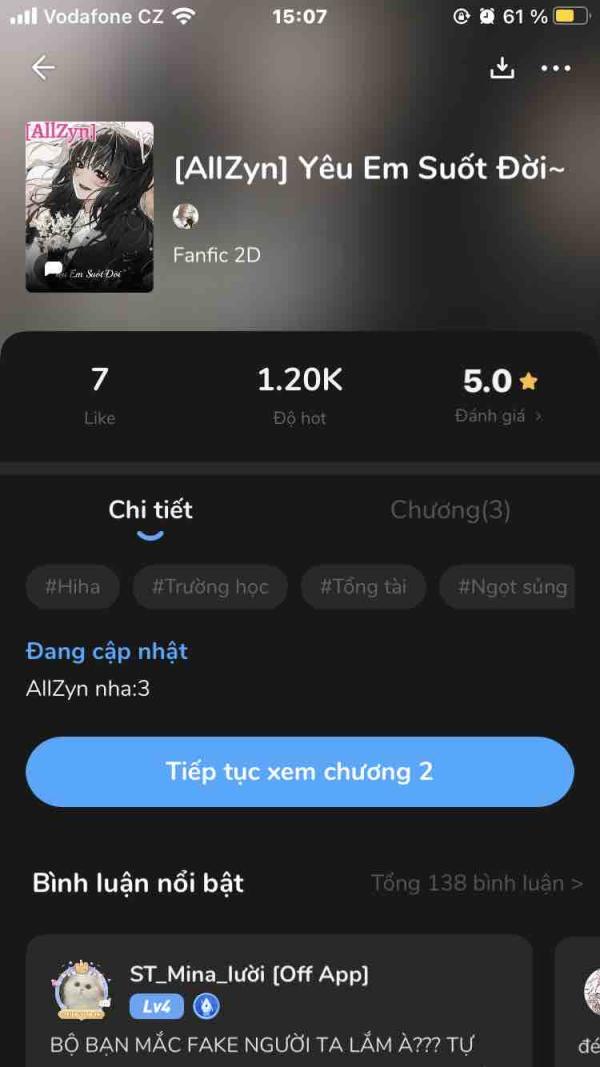View all via Tổng 138 bình luận
This screenshot has width=600, height=1067.
pyautogui.click(x=477, y=883)
